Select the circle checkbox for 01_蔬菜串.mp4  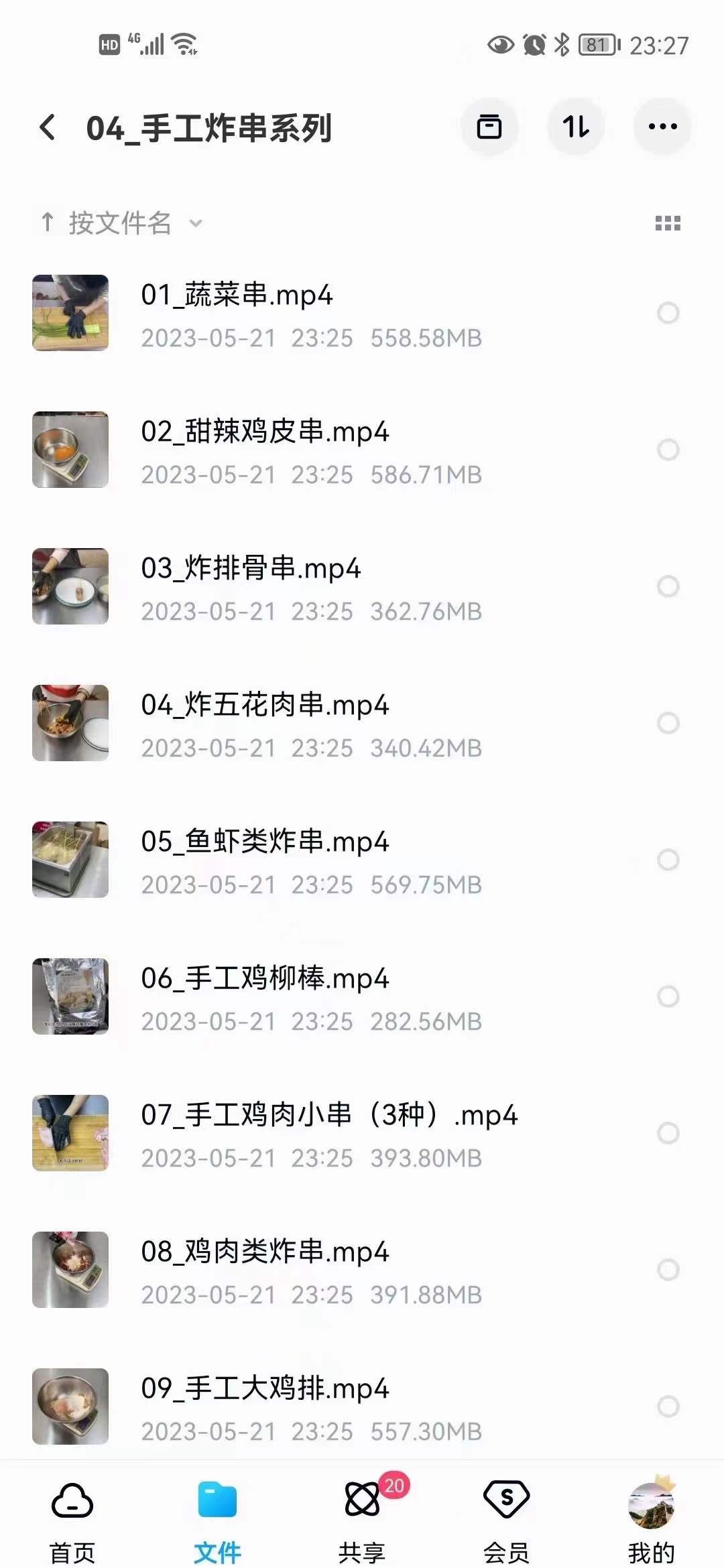(667, 312)
